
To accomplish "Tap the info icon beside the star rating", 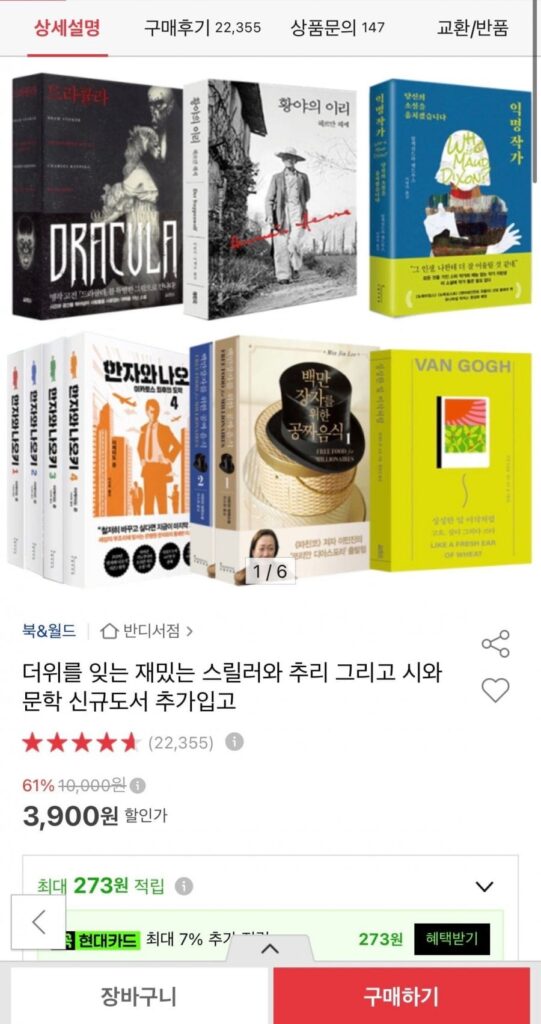I will coord(235,742).
